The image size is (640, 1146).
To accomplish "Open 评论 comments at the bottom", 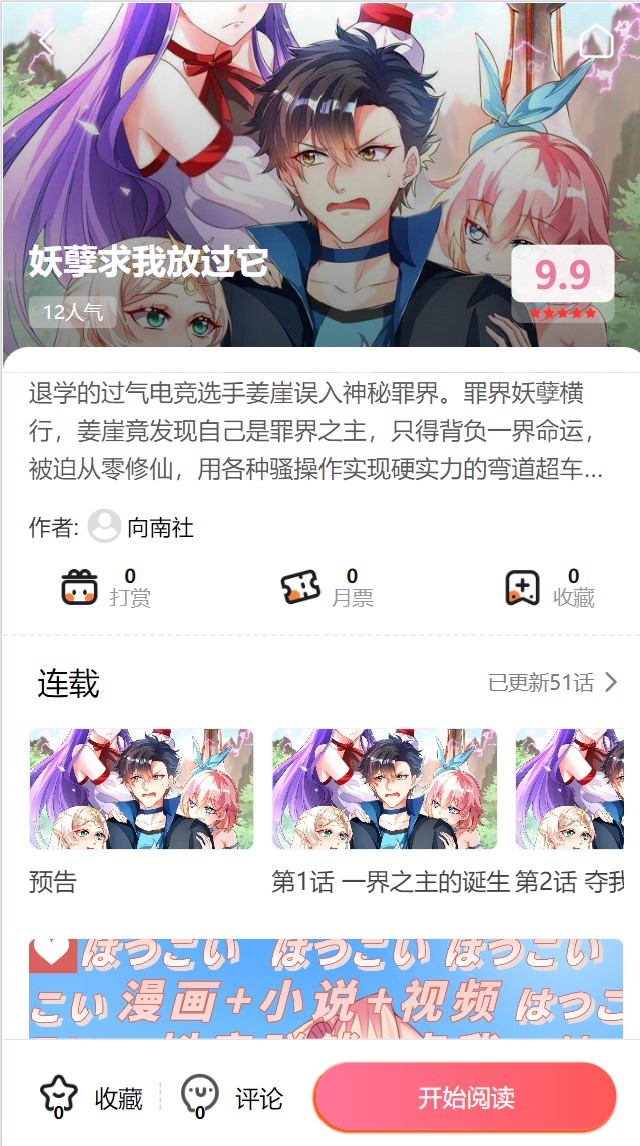I will pos(232,1098).
